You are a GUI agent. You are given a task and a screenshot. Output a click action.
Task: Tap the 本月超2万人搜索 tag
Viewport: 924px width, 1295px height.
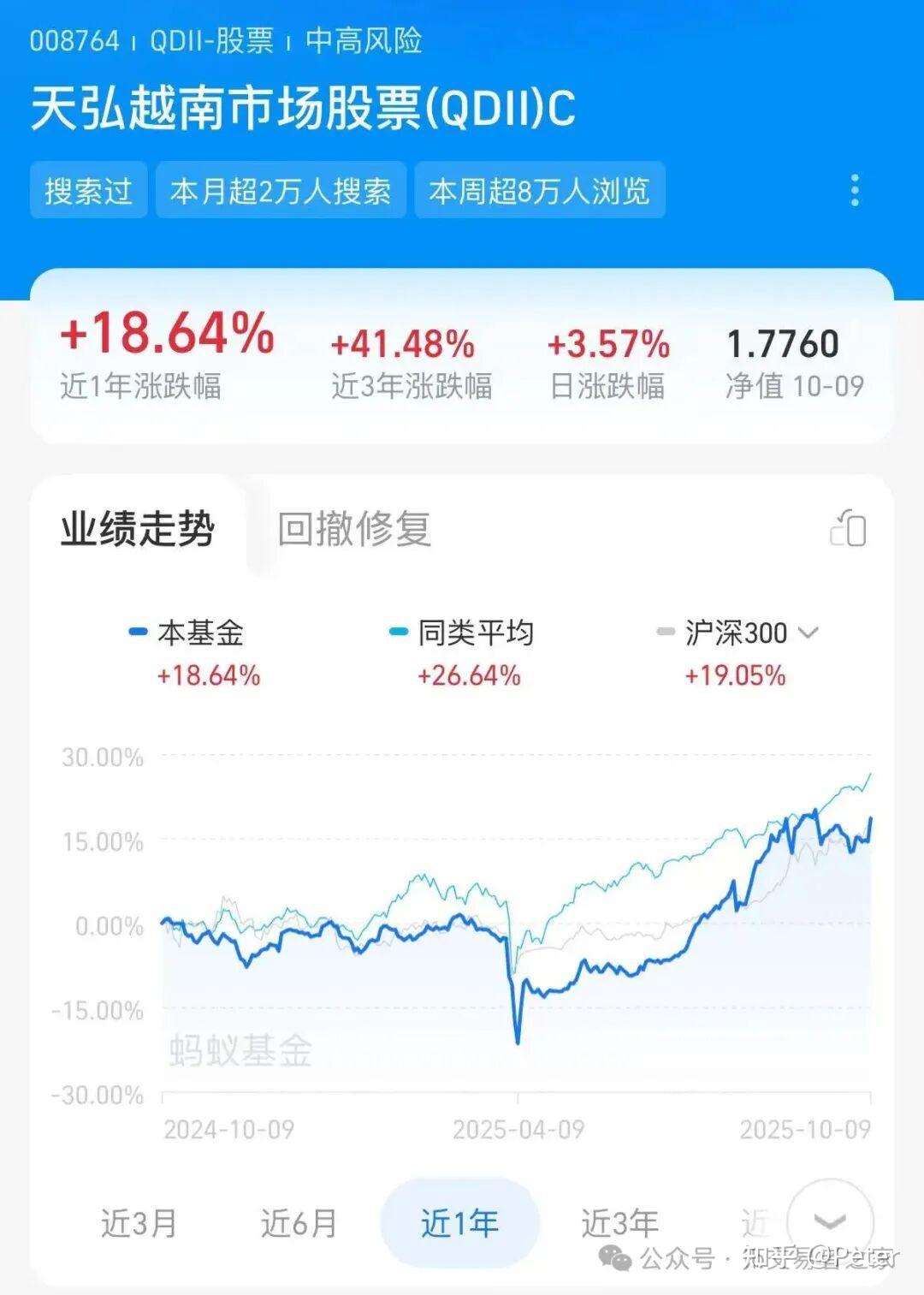point(282,192)
